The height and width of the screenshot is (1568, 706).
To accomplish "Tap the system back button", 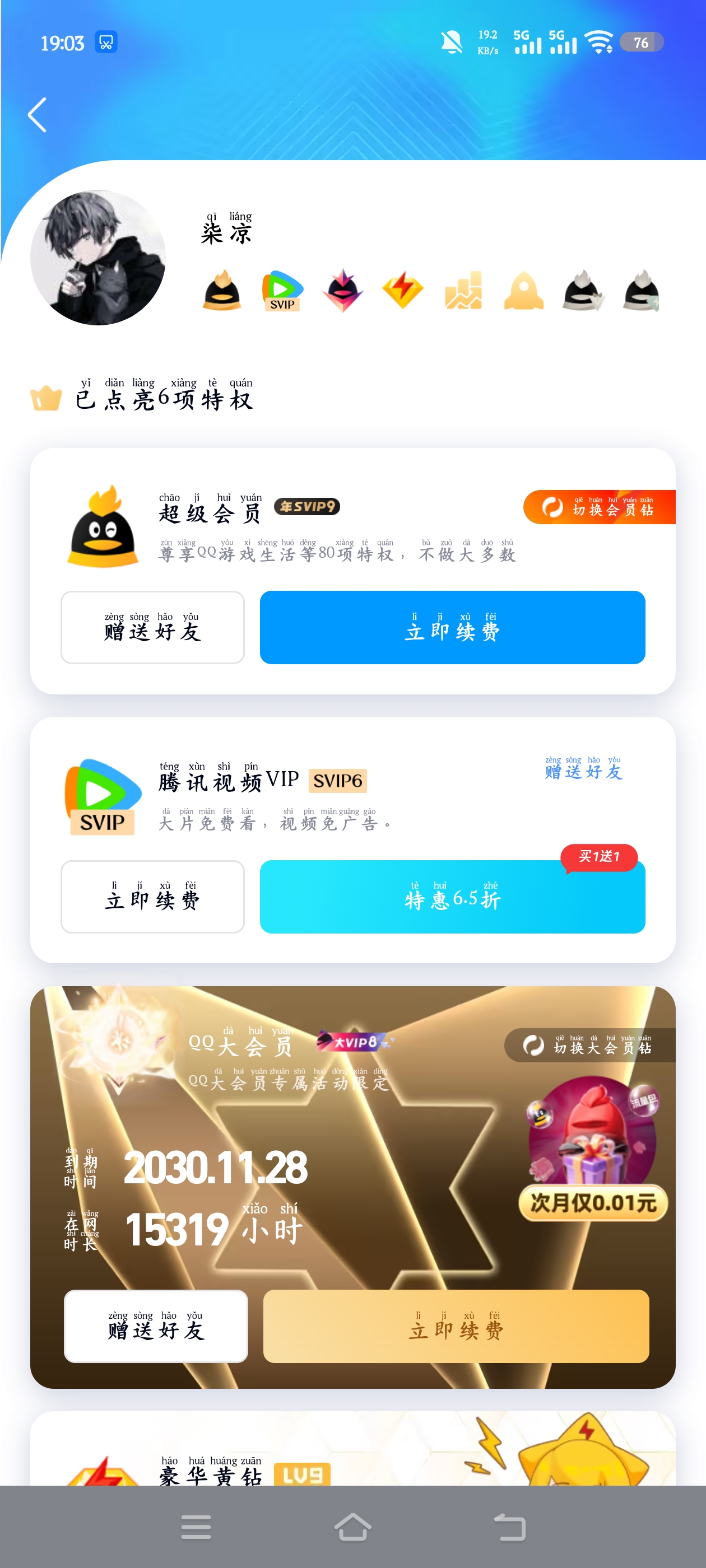I will click(509, 1527).
